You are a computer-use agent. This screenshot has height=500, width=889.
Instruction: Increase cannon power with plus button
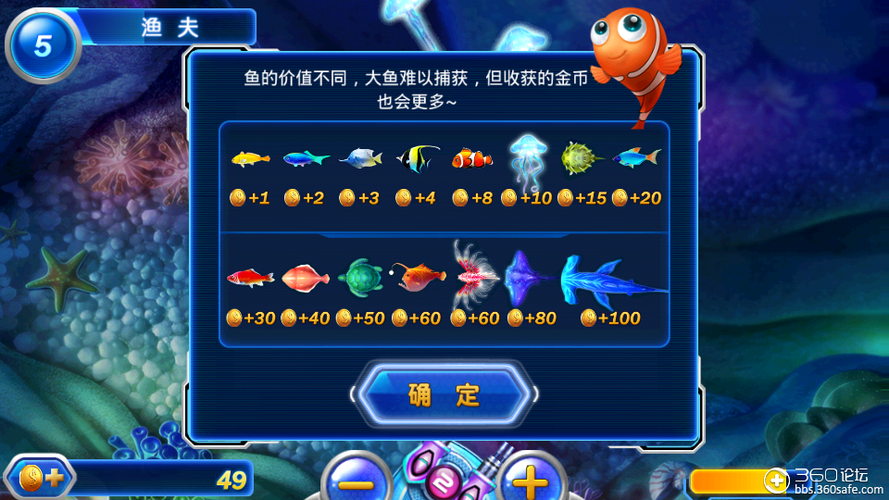(530, 480)
